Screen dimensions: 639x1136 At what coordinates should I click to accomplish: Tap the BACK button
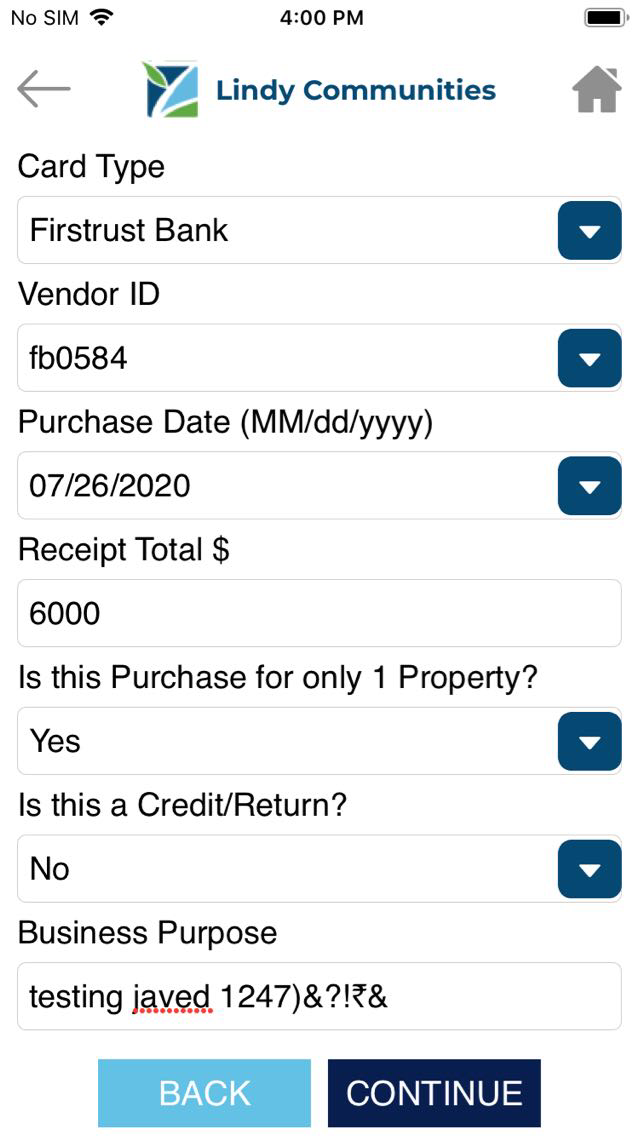(x=205, y=1093)
